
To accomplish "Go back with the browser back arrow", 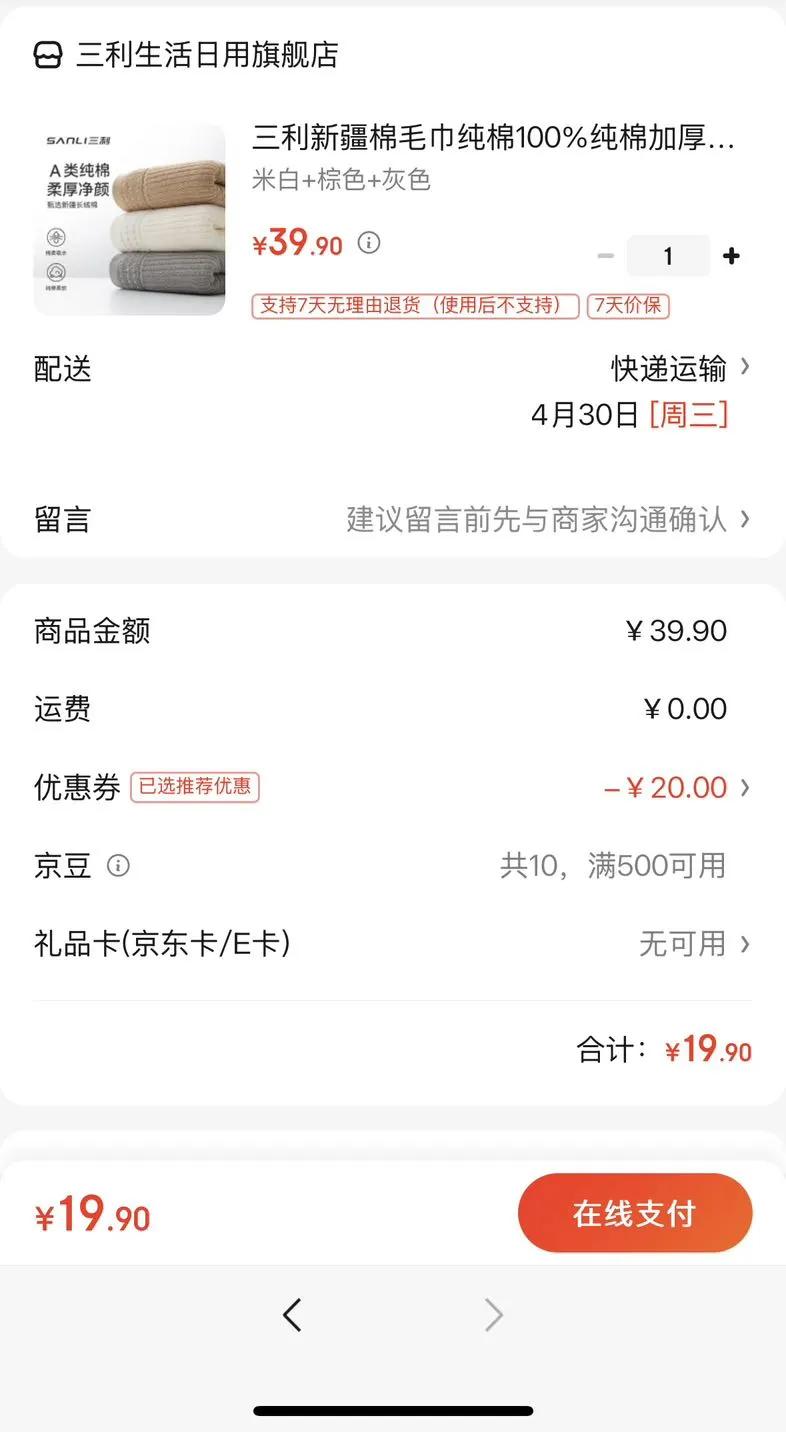I will point(292,1315).
